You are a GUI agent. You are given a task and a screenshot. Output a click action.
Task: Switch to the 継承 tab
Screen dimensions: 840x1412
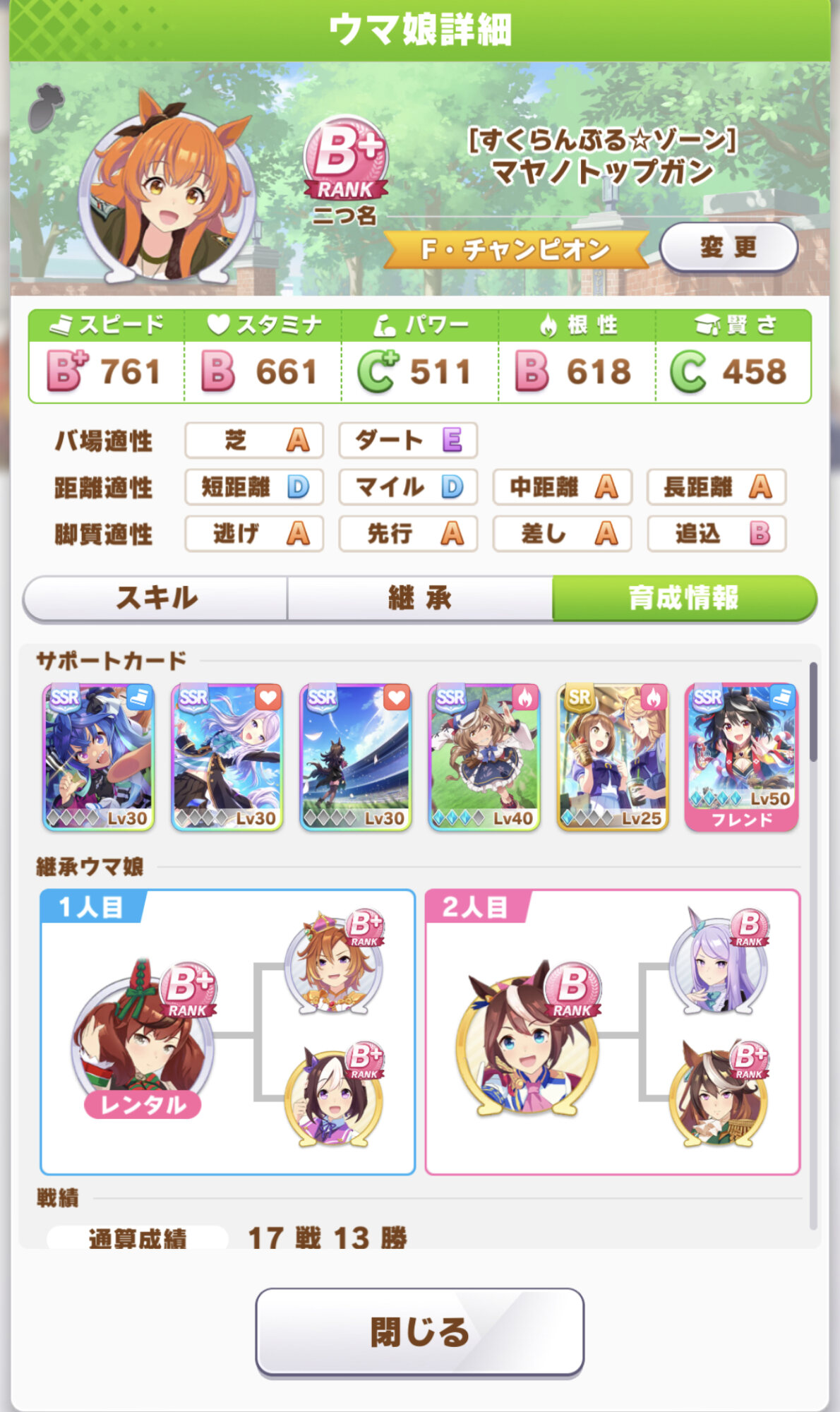419,598
